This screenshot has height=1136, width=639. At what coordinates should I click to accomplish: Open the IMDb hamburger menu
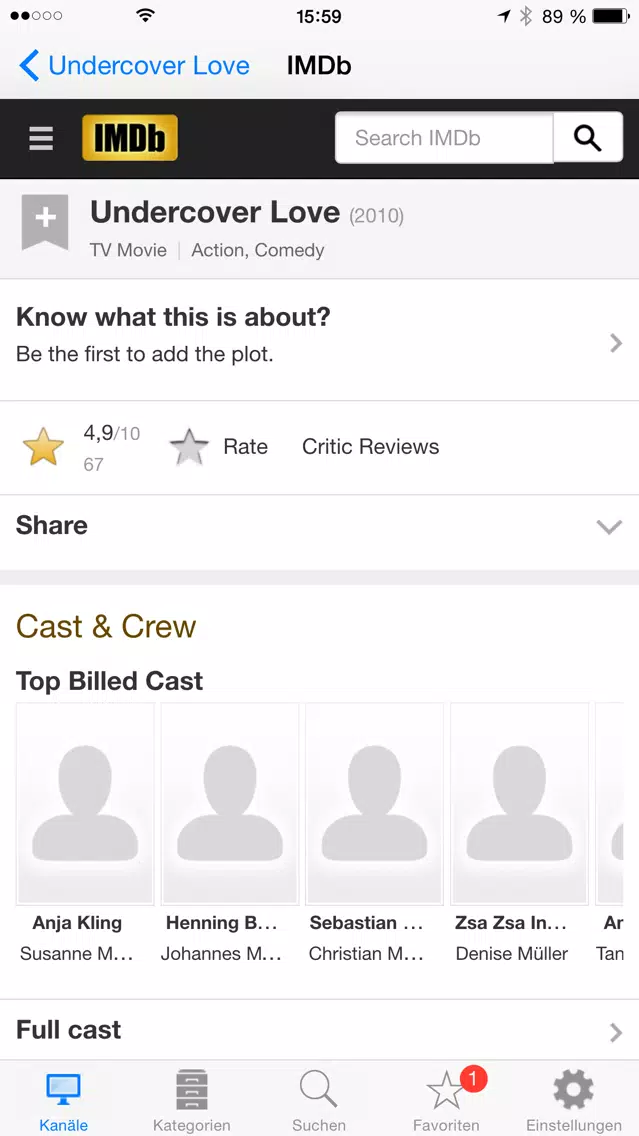tap(41, 138)
